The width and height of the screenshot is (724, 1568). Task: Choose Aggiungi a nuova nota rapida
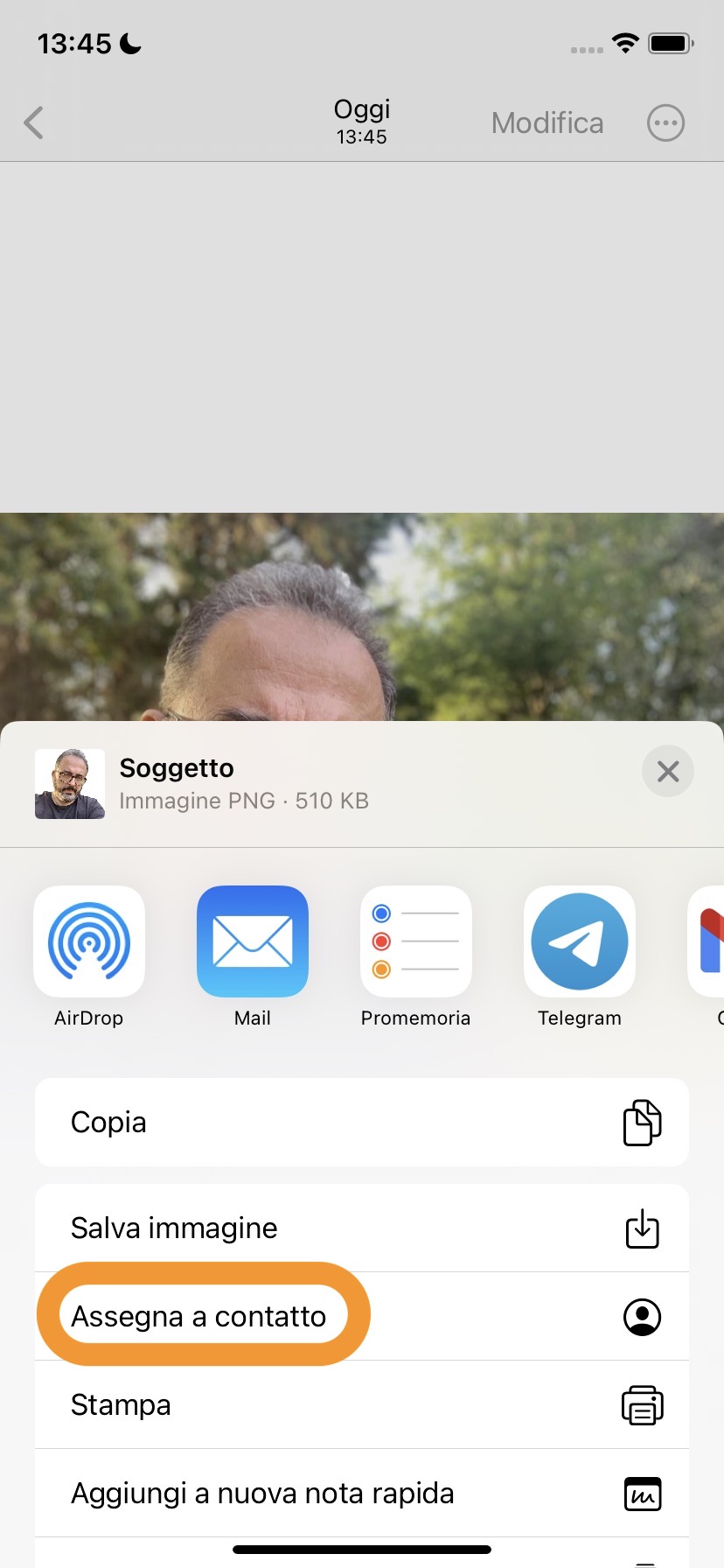point(362,1494)
